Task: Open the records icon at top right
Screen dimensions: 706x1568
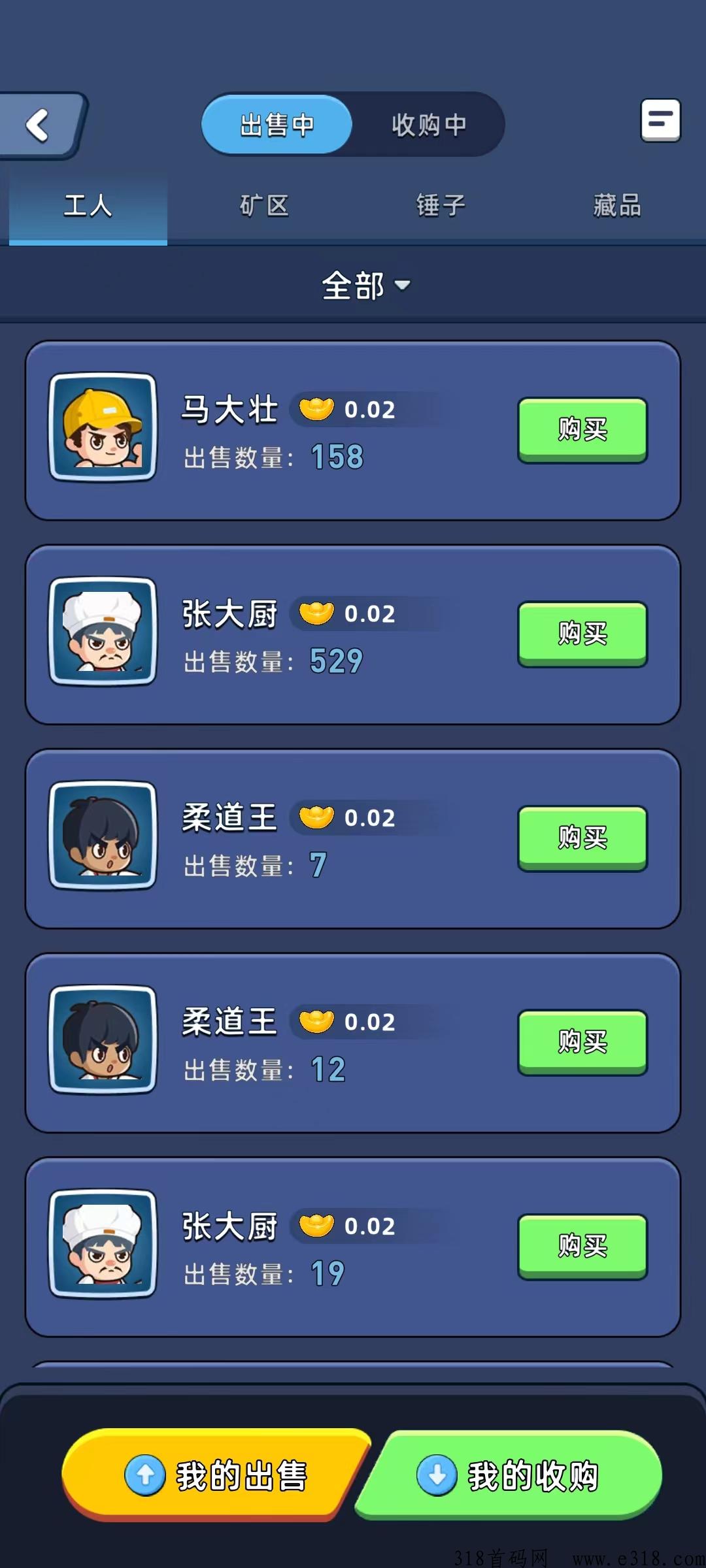Action: (660, 120)
